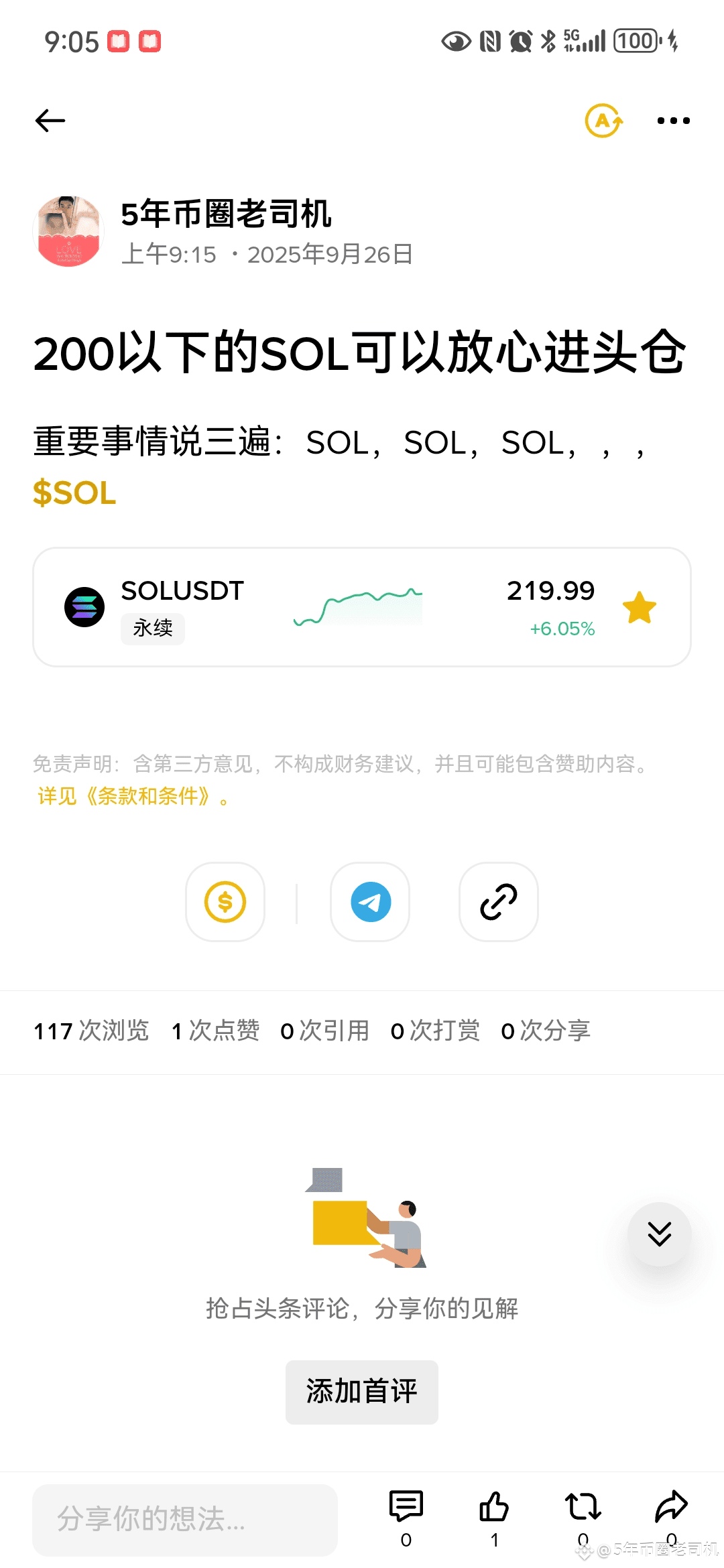Open 5年币圈老司机's profile avatar

(x=68, y=231)
